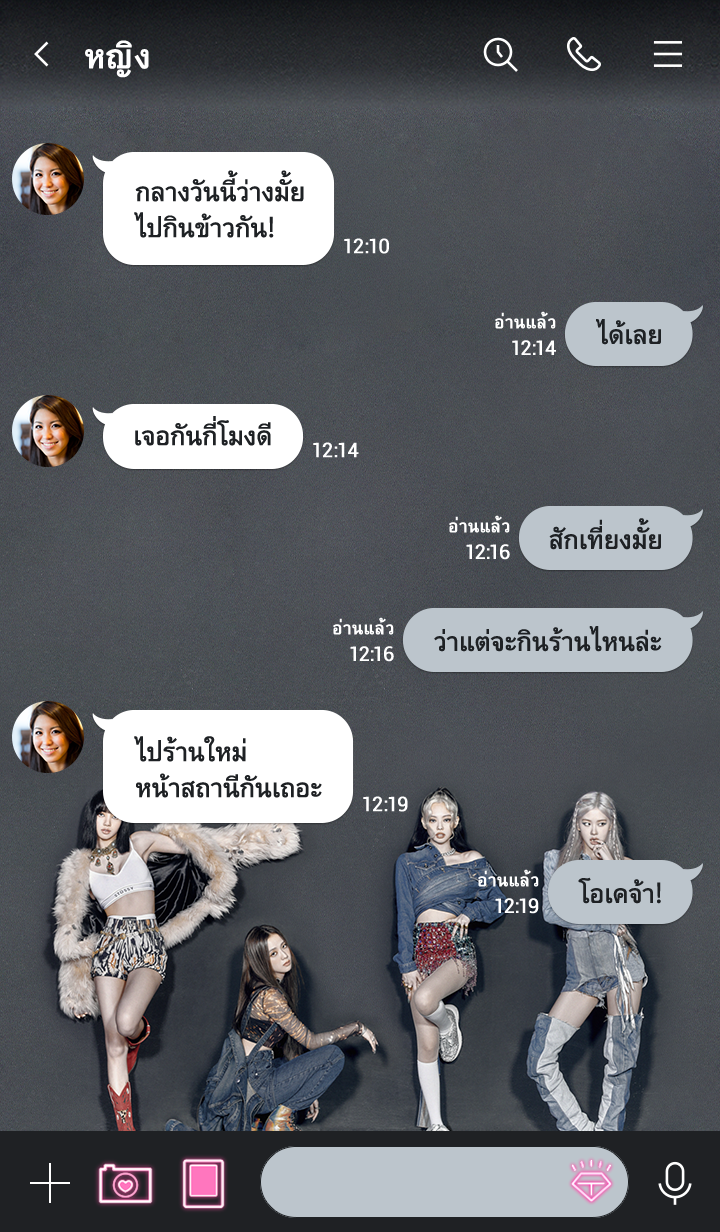Go back from the chat with หญิง
The width and height of the screenshot is (720, 1232).
(x=41, y=55)
